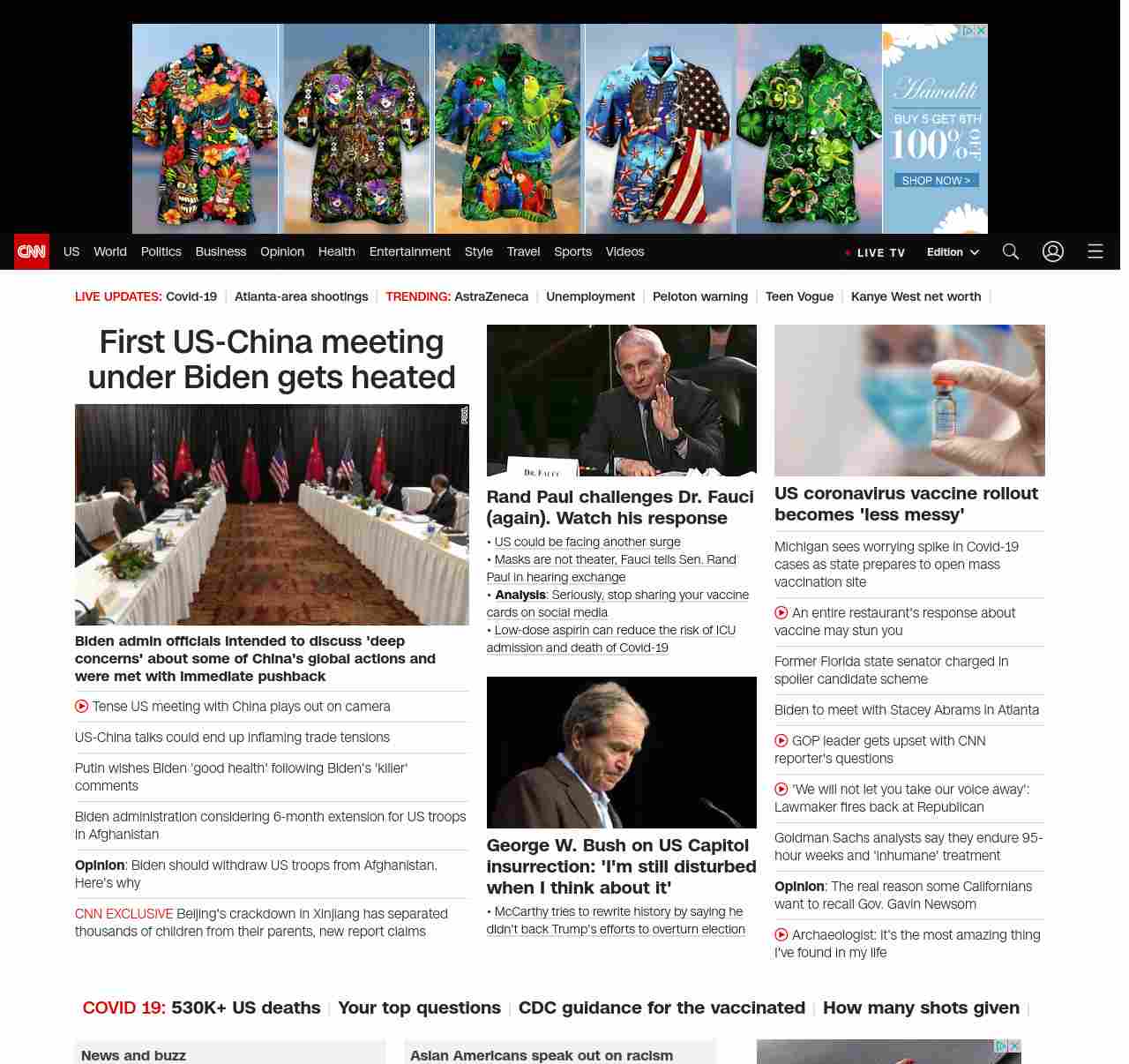Viewport: 1129px width, 1064px height.
Task: Open the search icon in header
Action: pos(1010,251)
